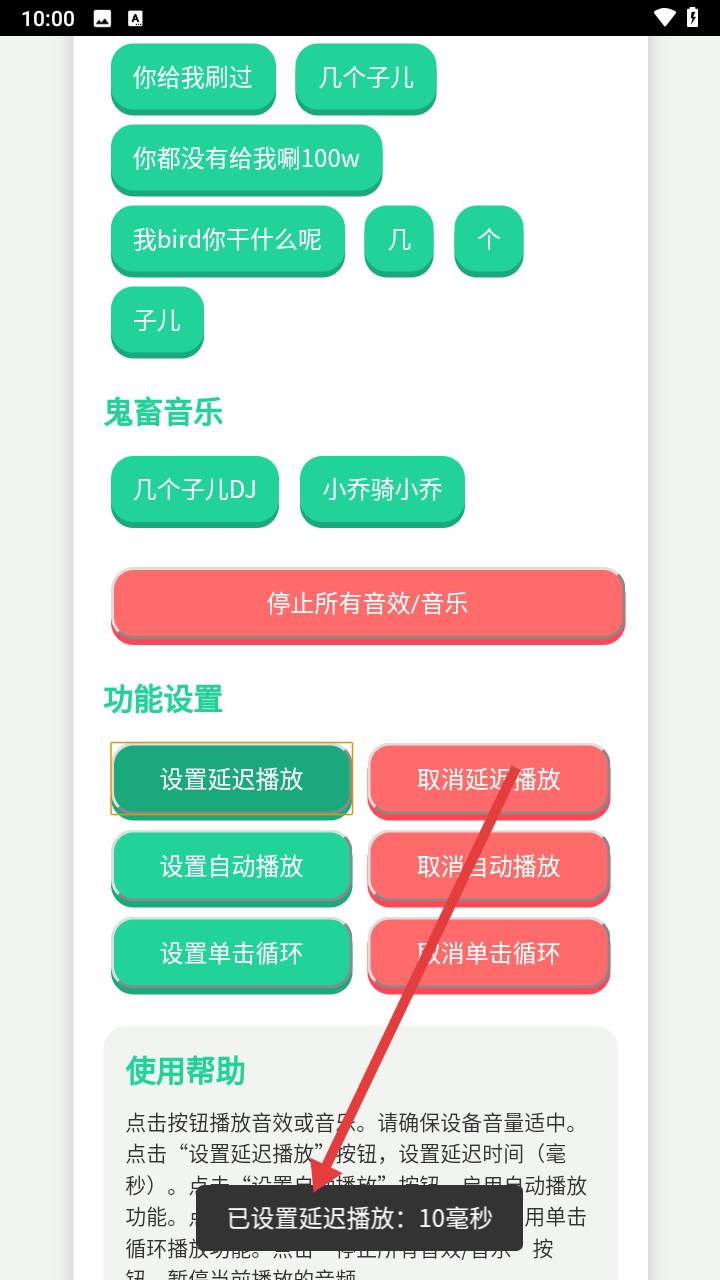The image size is (720, 1280).
Task: Dismiss the delay confirmation toast message
Action: (360, 1216)
